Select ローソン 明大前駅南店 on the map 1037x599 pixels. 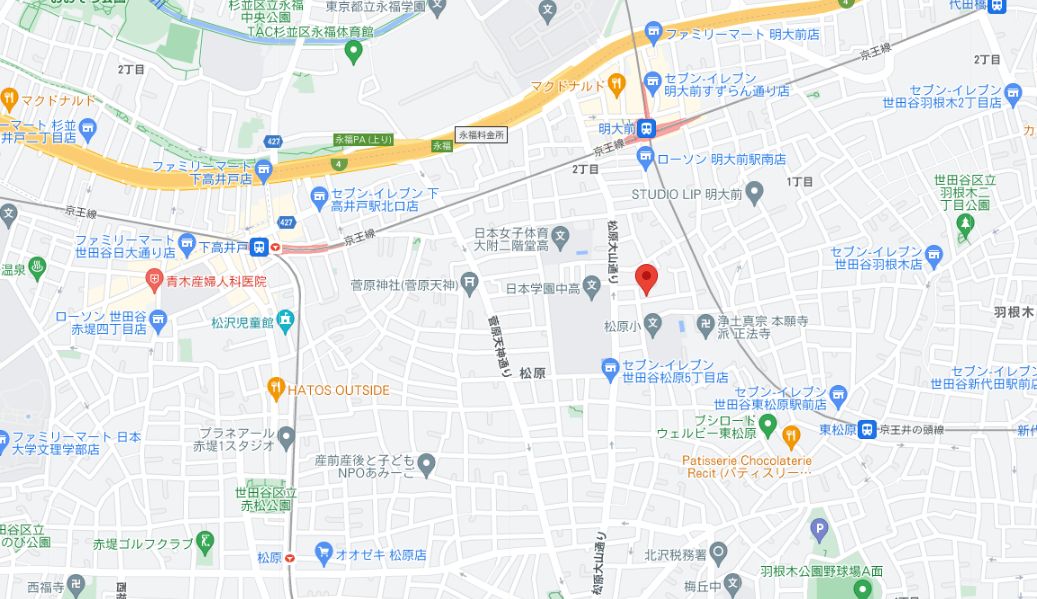[x=647, y=158]
